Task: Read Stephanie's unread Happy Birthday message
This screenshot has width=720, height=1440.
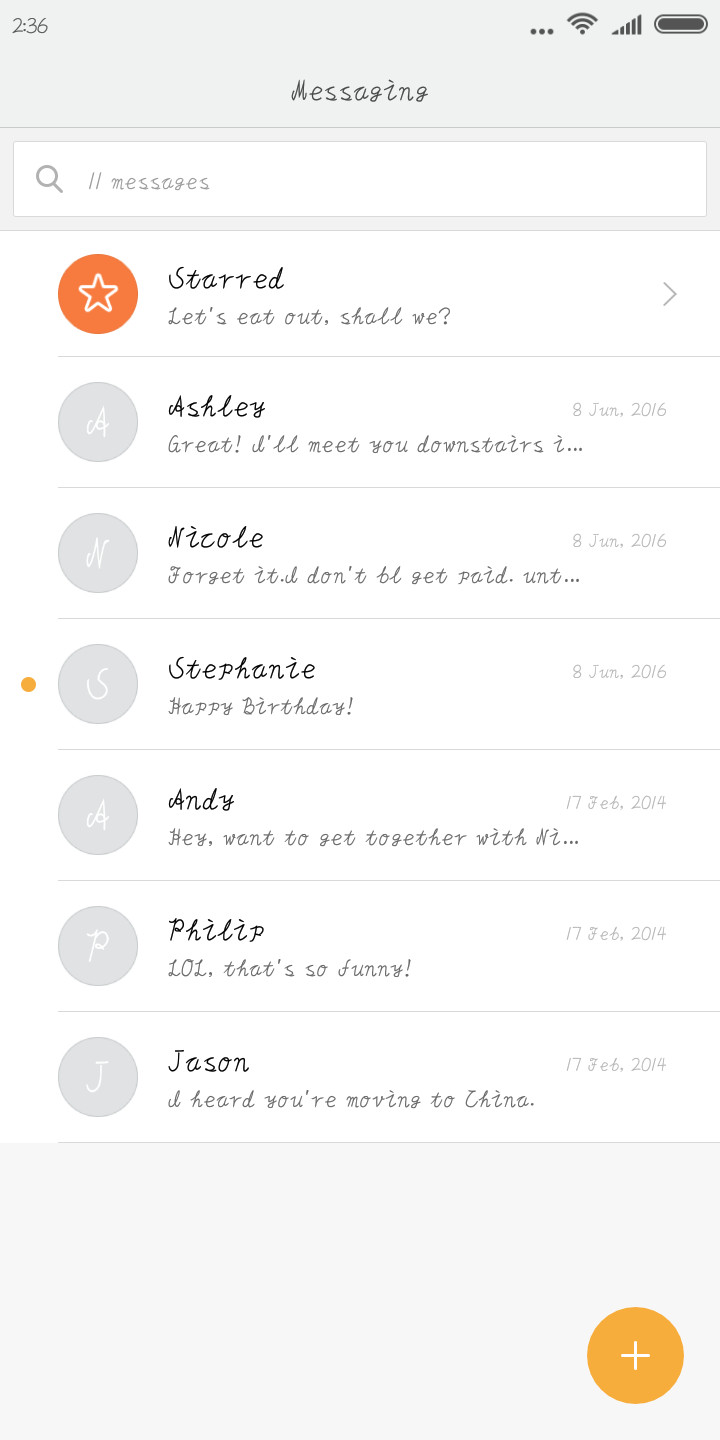Action: pyautogui.click(x=360, y=685)
